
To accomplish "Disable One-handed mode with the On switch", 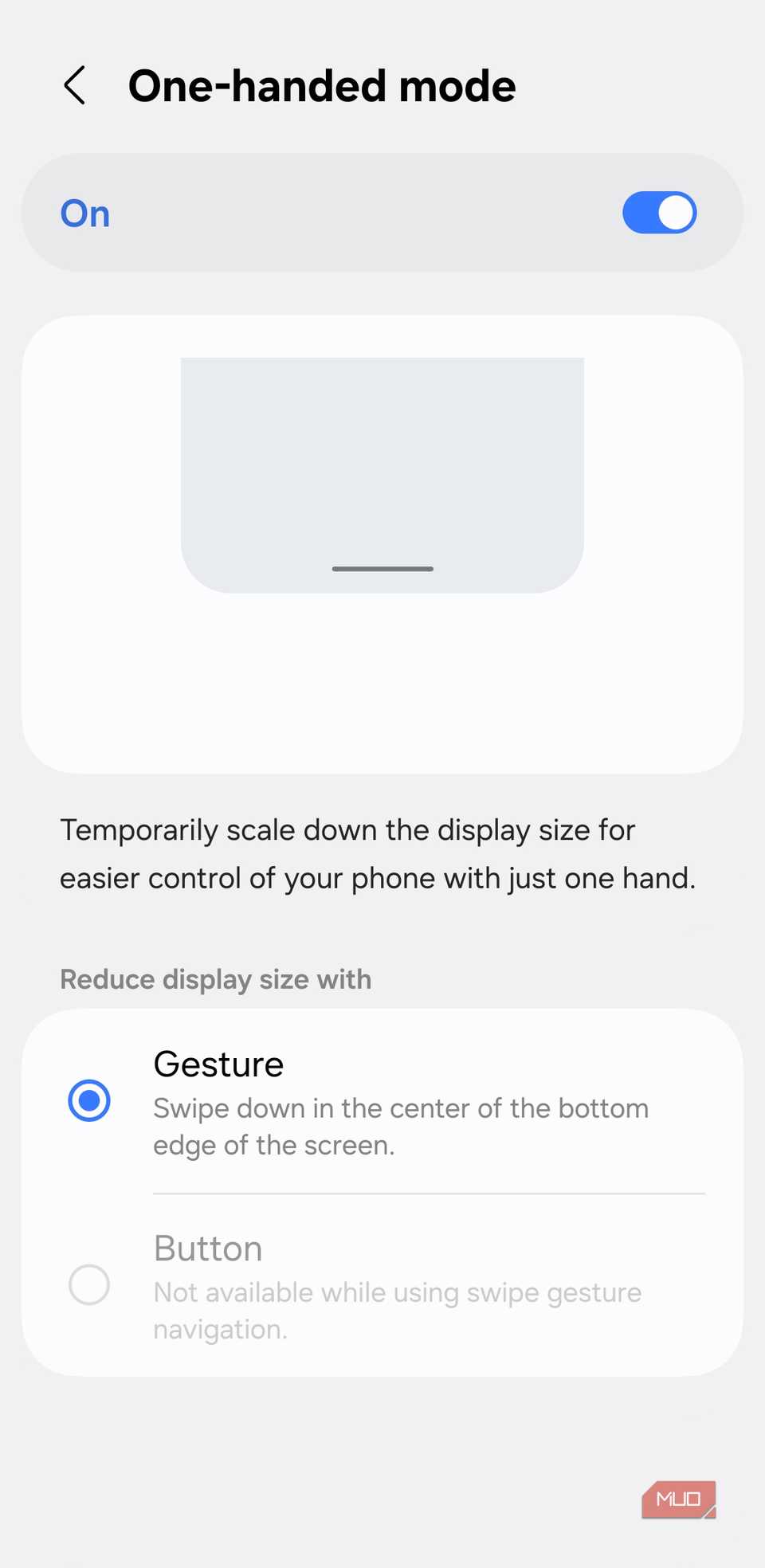I will click(x=659, y=213).
